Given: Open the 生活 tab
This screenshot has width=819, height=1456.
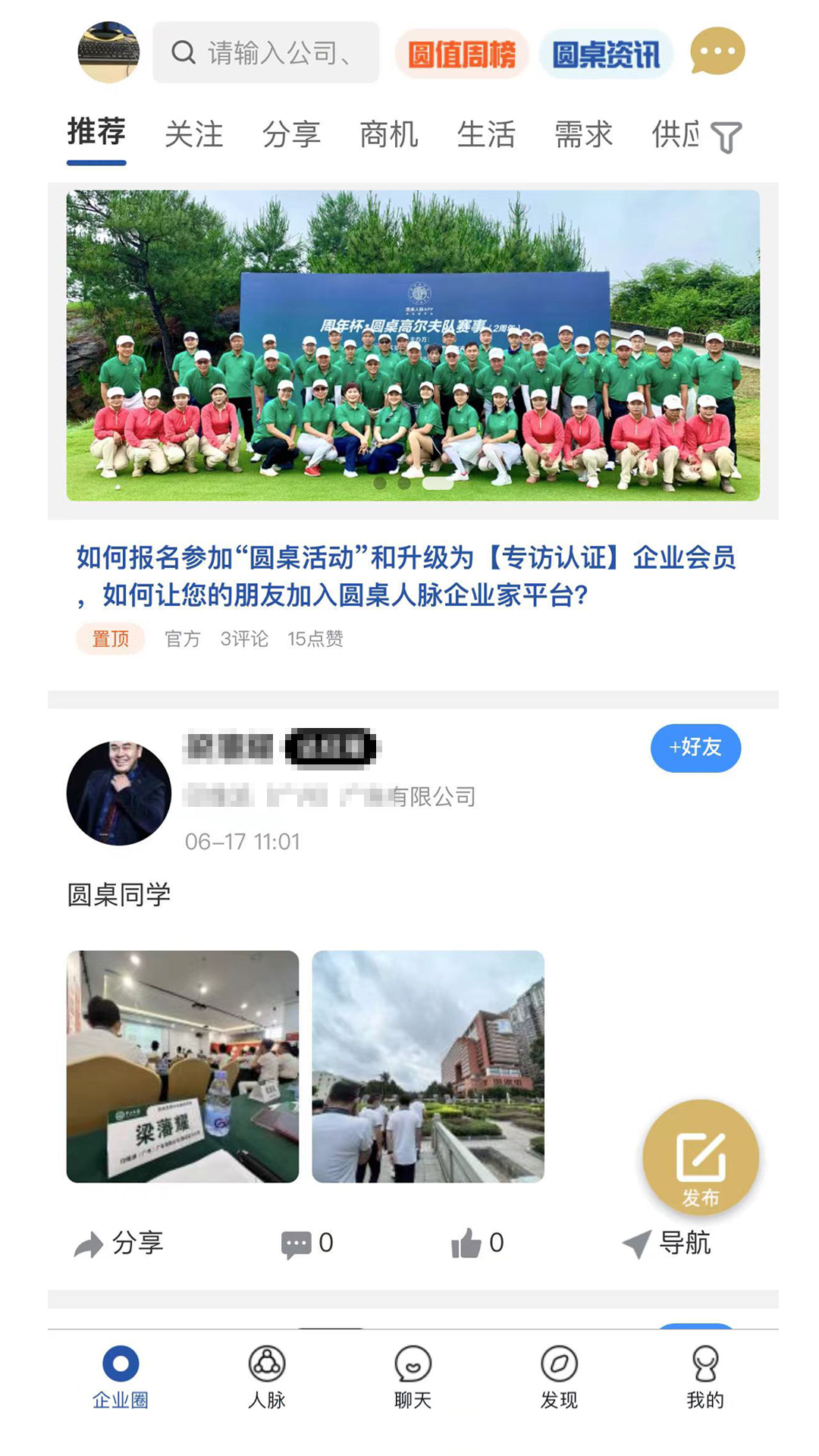Looking at the screenshot, I should tap(488, 135).
